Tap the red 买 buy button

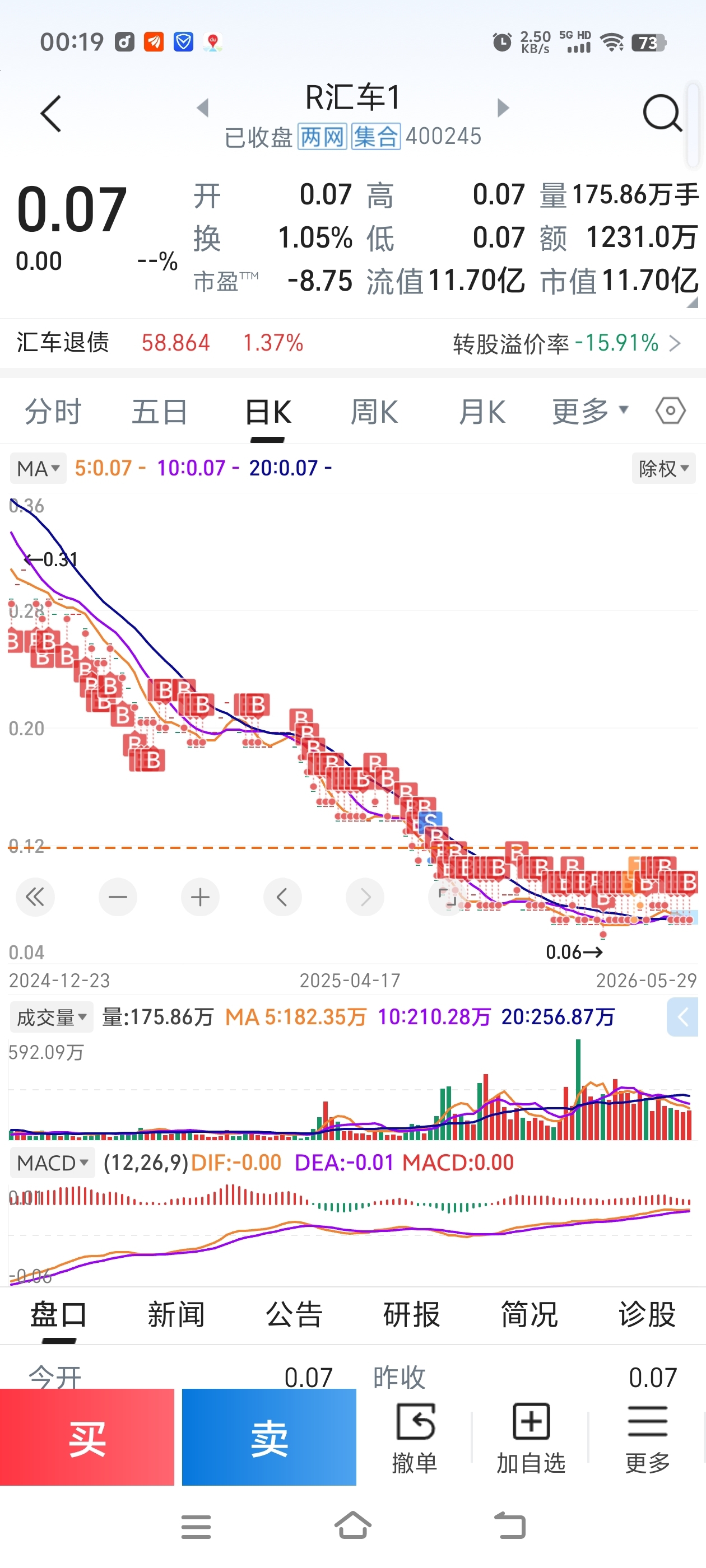[87, 1437]
